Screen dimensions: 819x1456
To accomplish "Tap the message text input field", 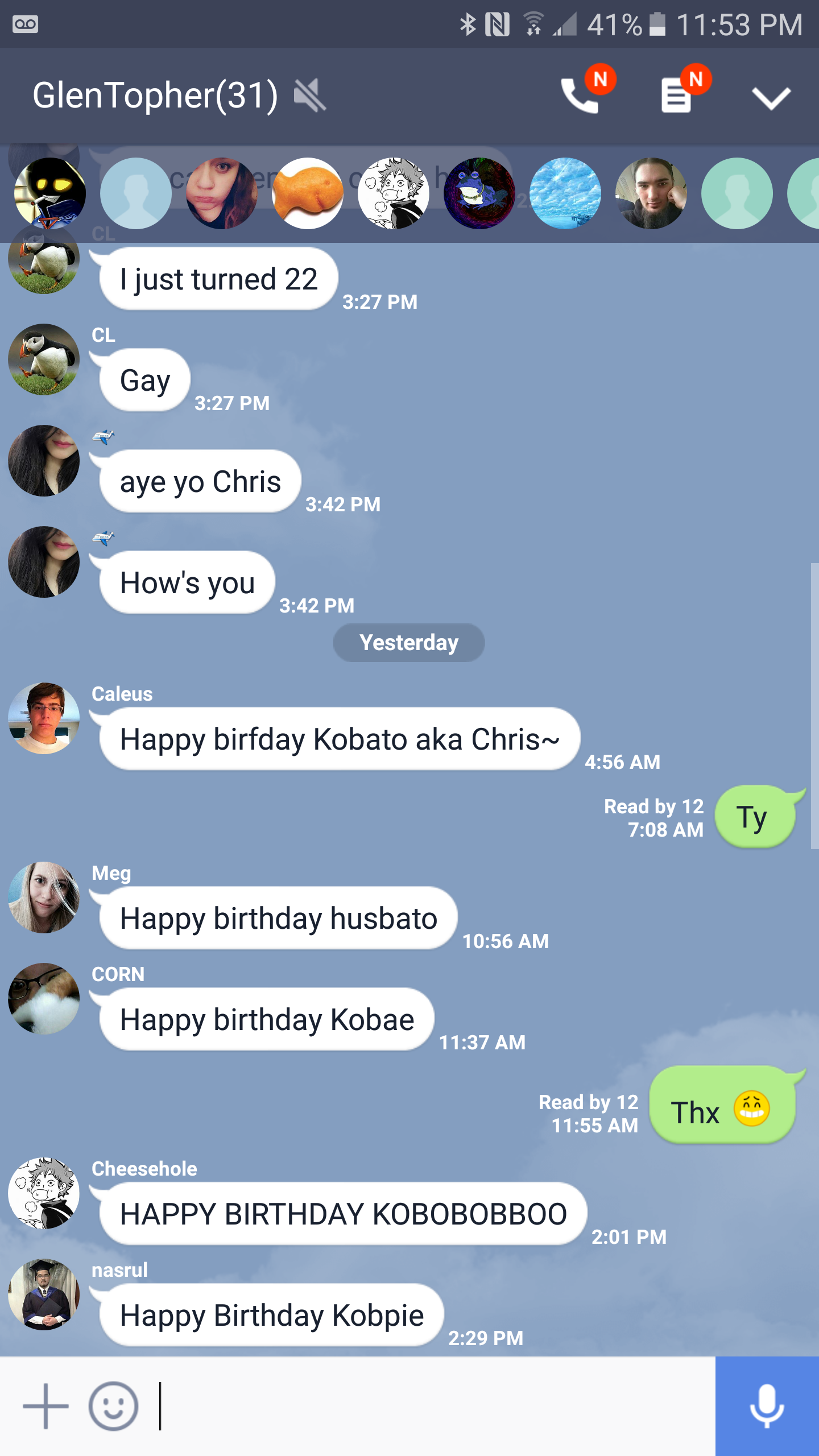I will tap(432, 1406).
